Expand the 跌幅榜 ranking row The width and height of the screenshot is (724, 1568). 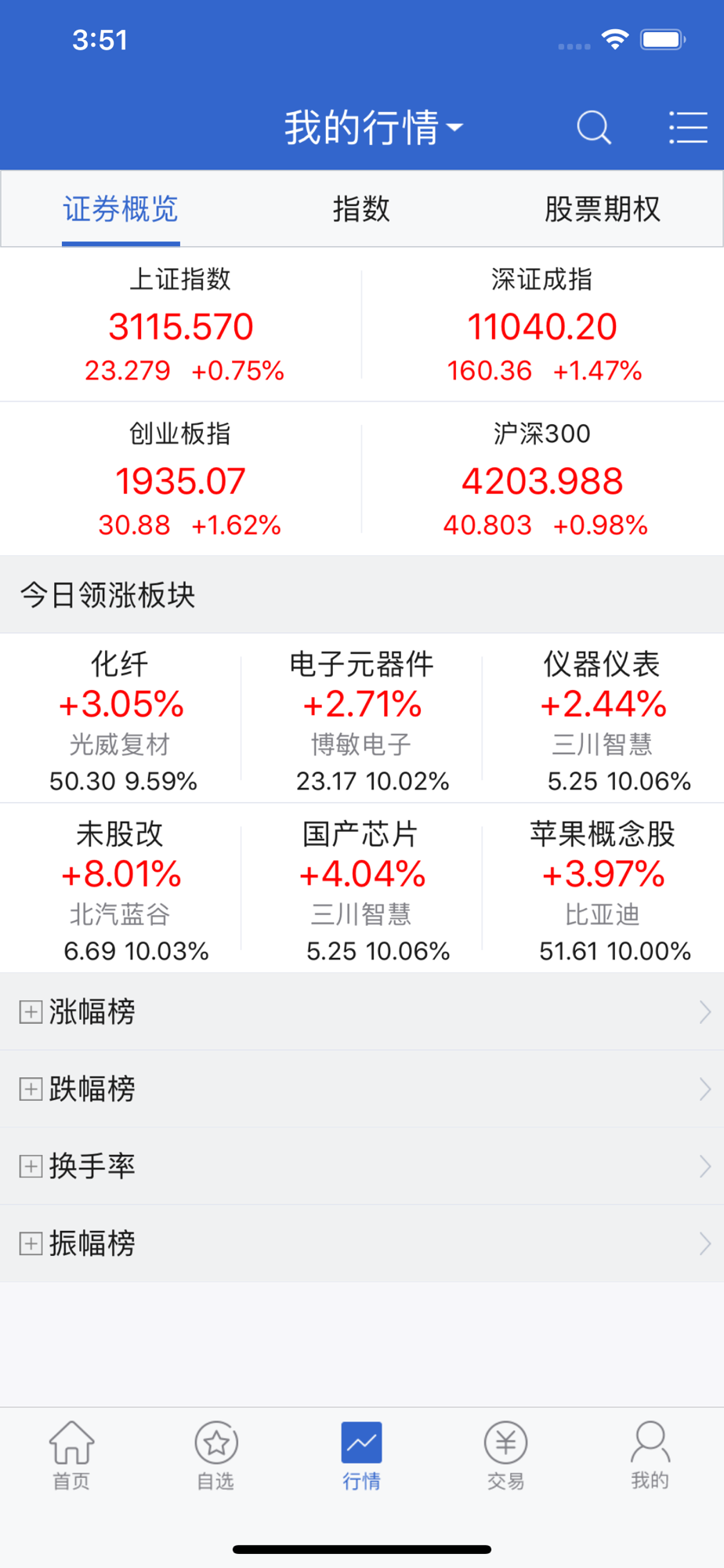[361, 1089]
